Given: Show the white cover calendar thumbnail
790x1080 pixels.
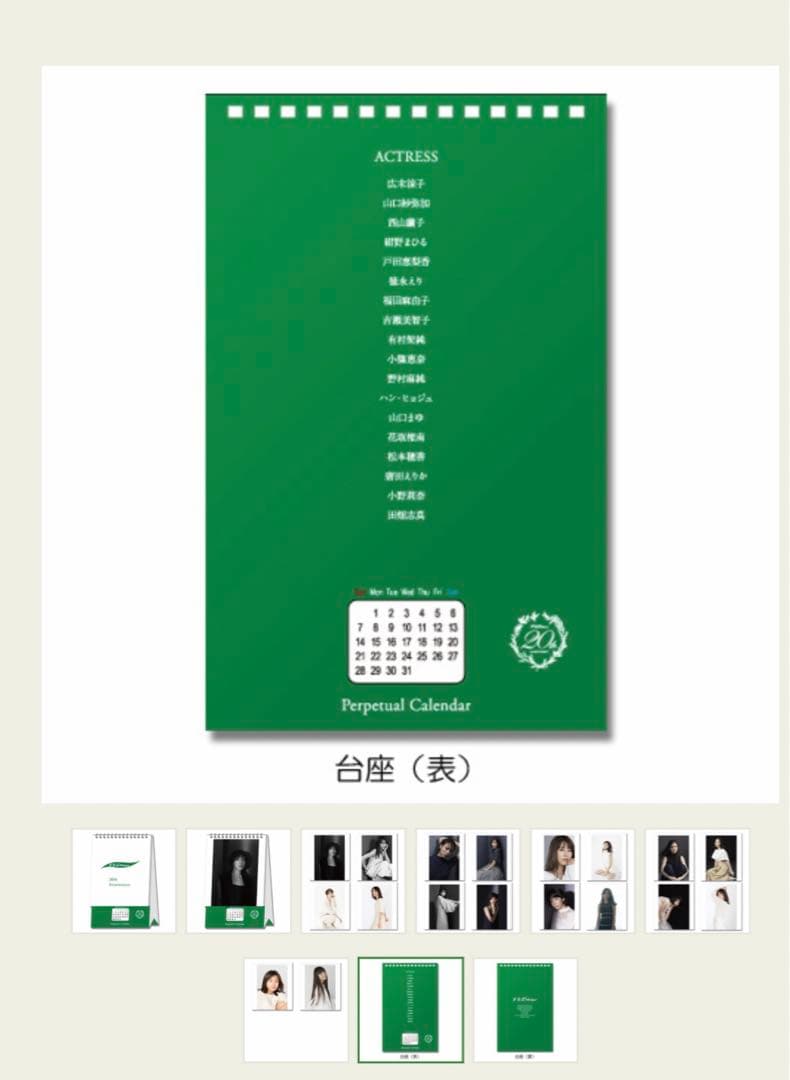Looking at the screenshot, I should tap(124, 880).
